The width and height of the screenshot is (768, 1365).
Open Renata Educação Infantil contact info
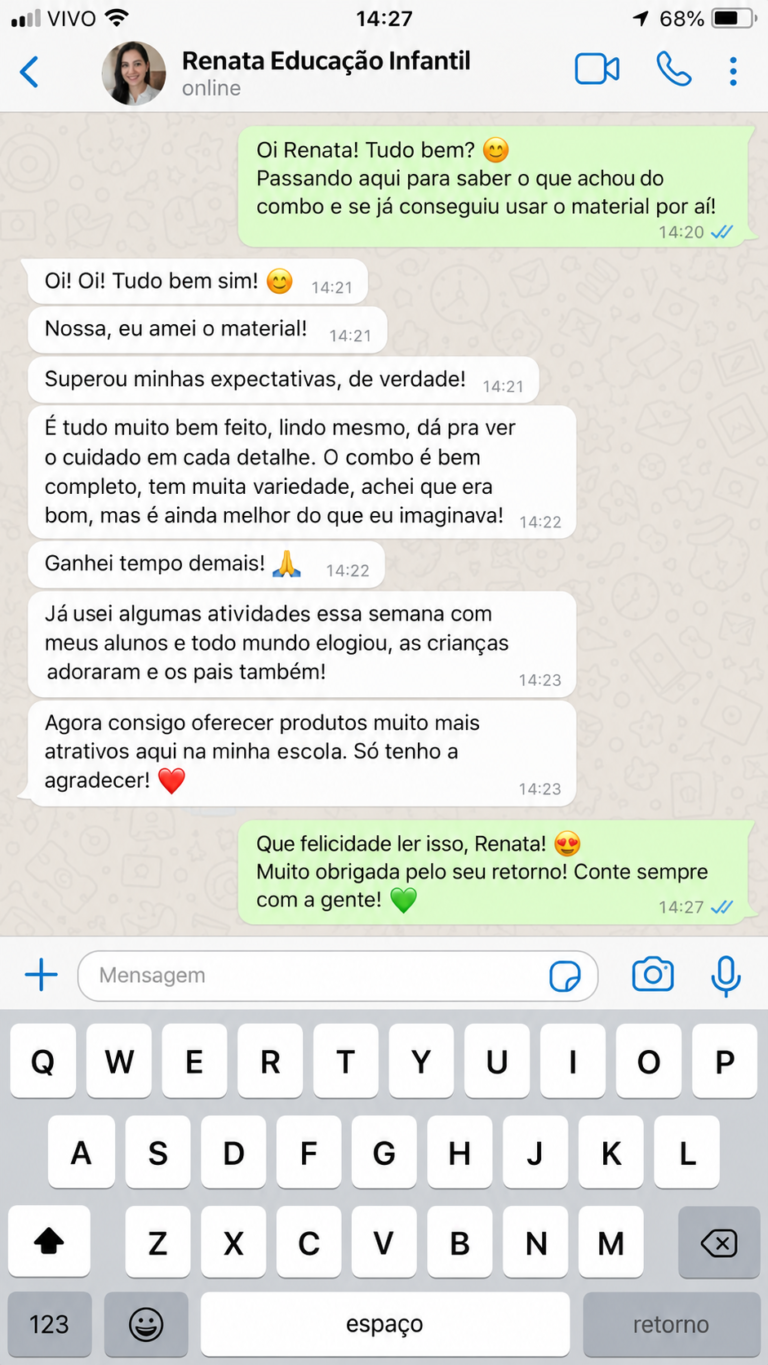(325, 73)
